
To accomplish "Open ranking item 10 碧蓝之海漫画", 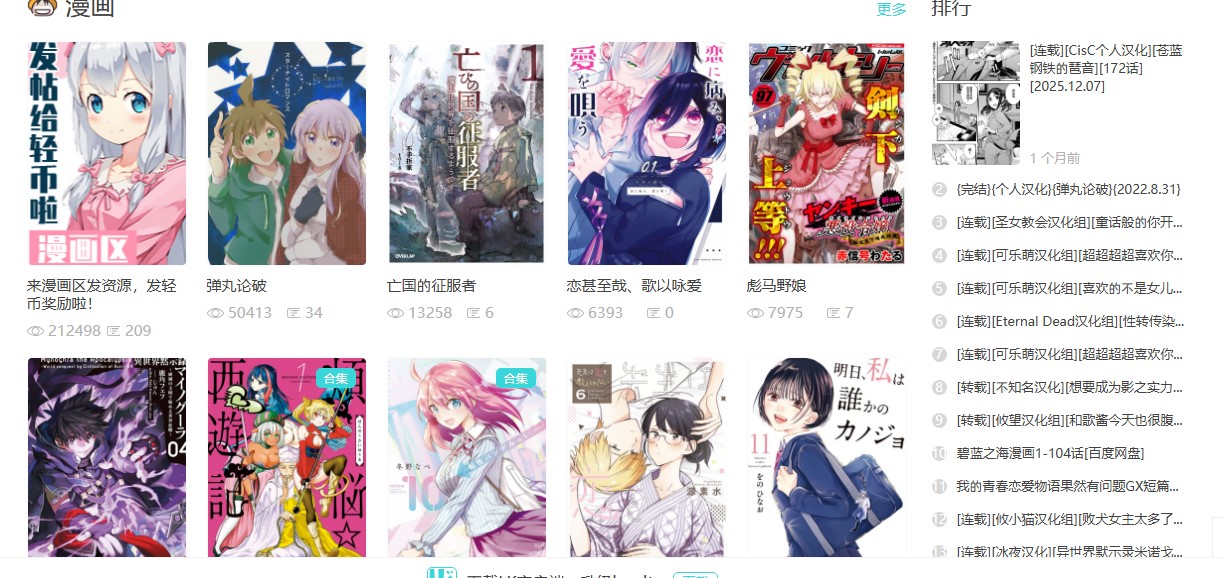I will click(1048, 453).
